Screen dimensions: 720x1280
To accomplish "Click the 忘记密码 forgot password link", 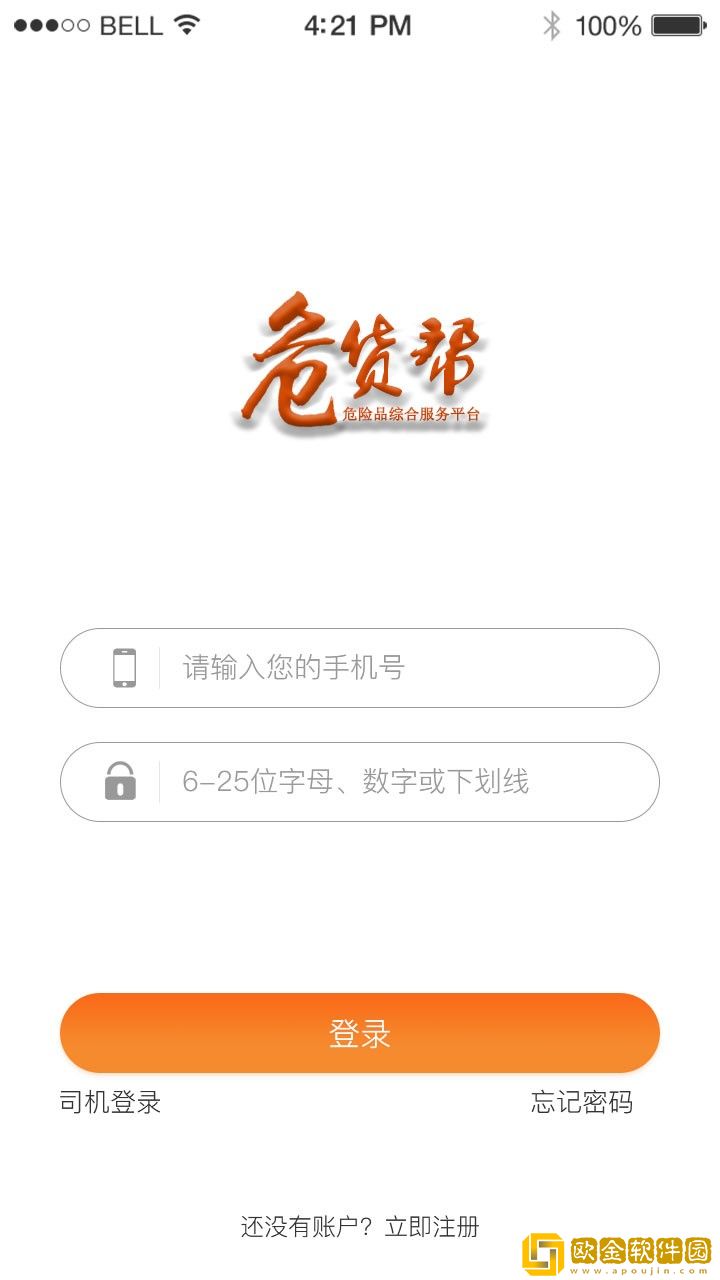I will (x=583, y=1103).
